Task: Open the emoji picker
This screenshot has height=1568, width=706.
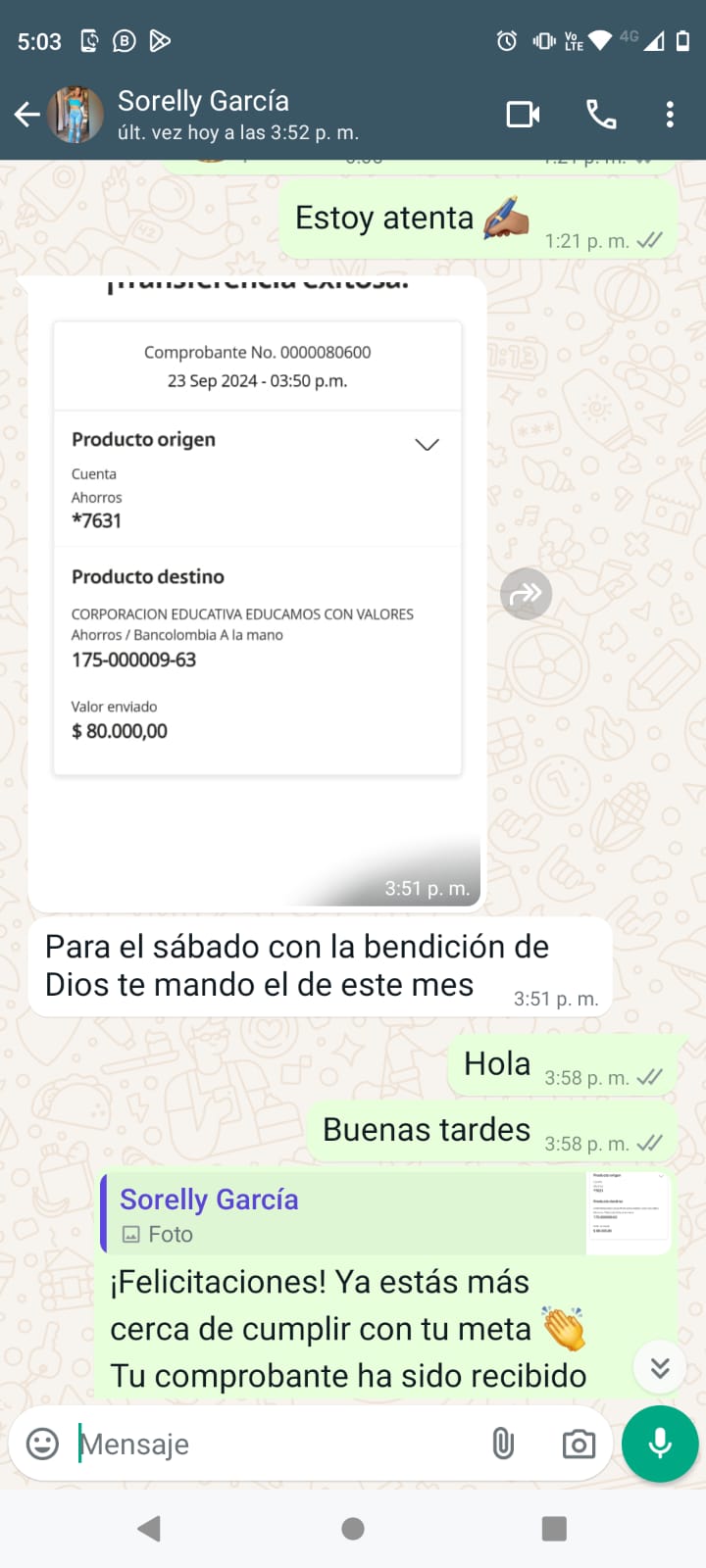Action: click(x=42, y=1444)
